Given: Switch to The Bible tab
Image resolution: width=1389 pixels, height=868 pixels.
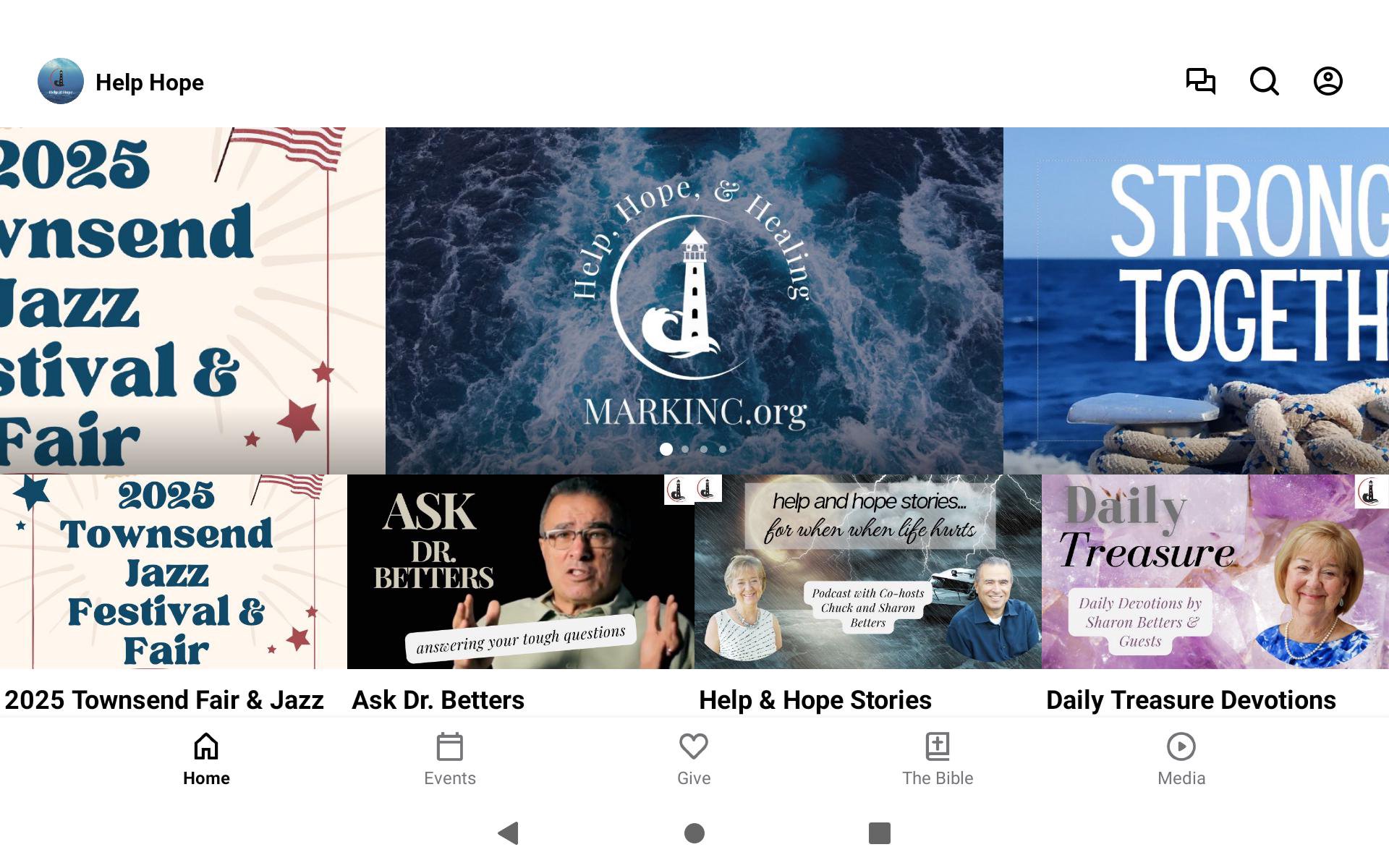Looking at the screenshot, I should coord(937,759).
